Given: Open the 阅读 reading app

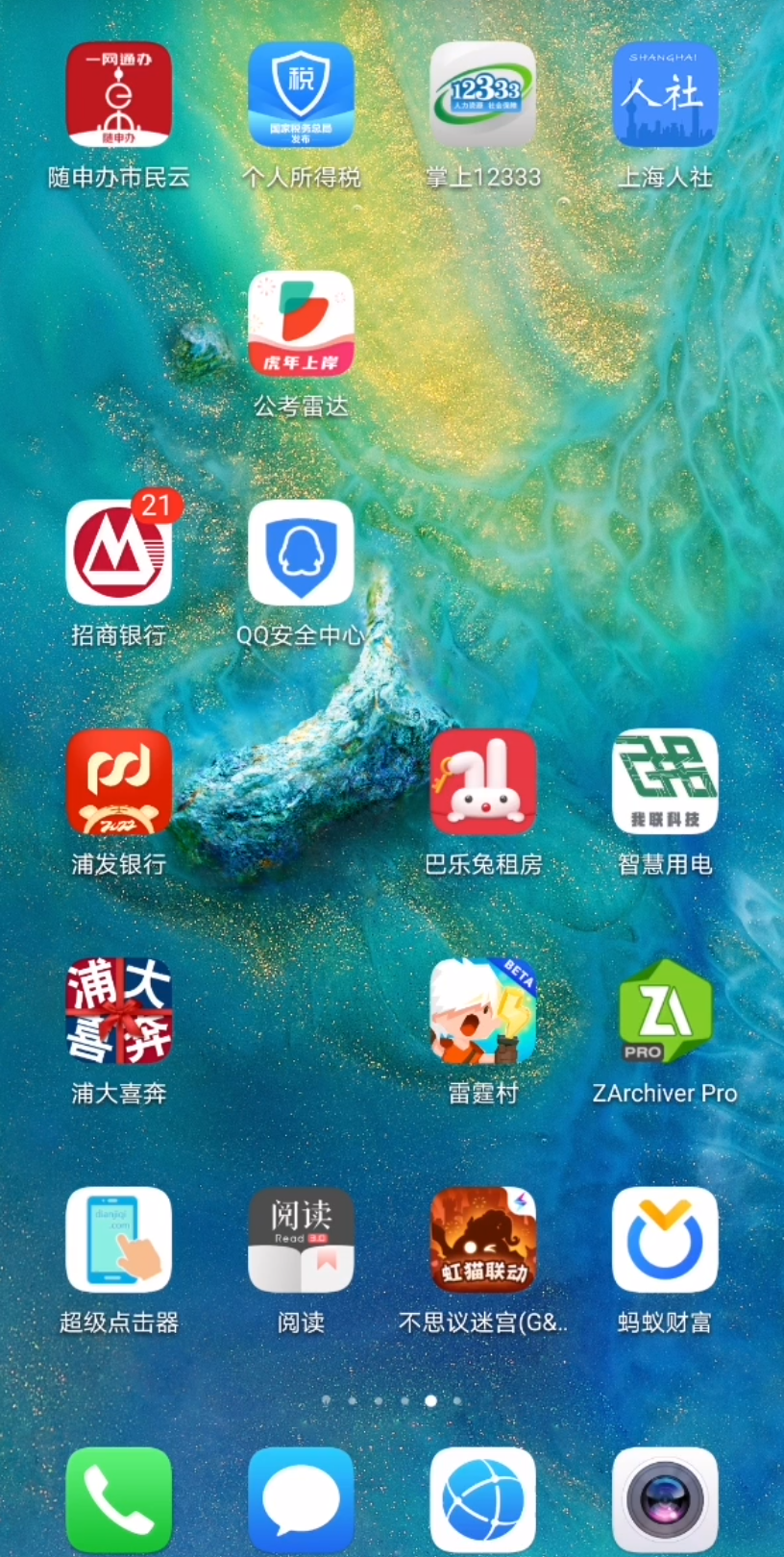Looking at the screenshot, I should (x=301, y=1240).
